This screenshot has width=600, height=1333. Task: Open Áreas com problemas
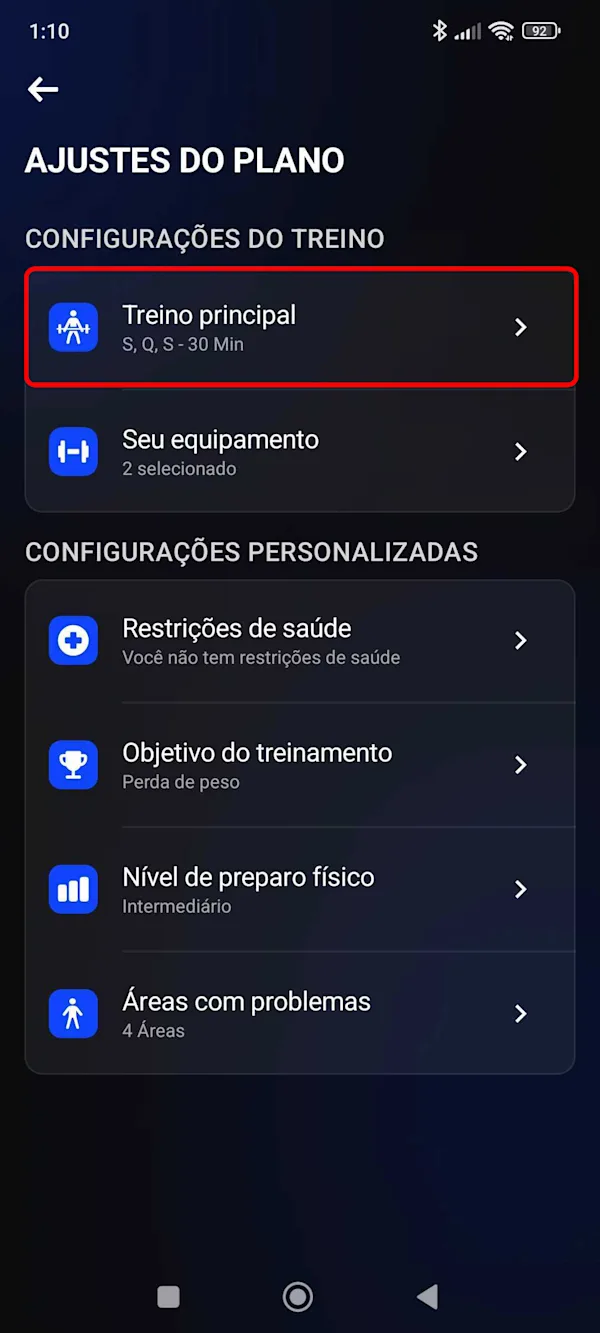click(300, 1013)
